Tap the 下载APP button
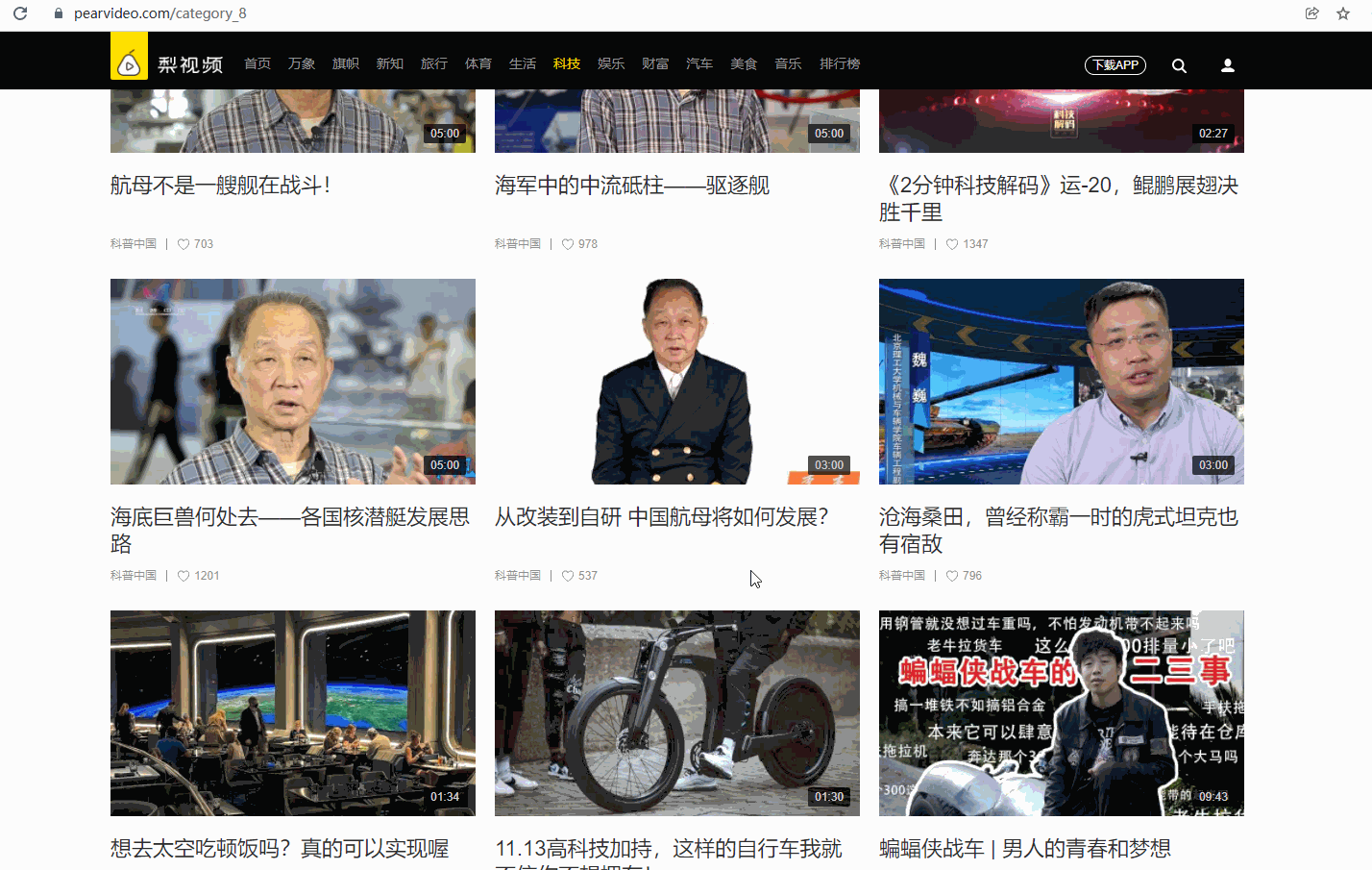 click(1115, 65)
